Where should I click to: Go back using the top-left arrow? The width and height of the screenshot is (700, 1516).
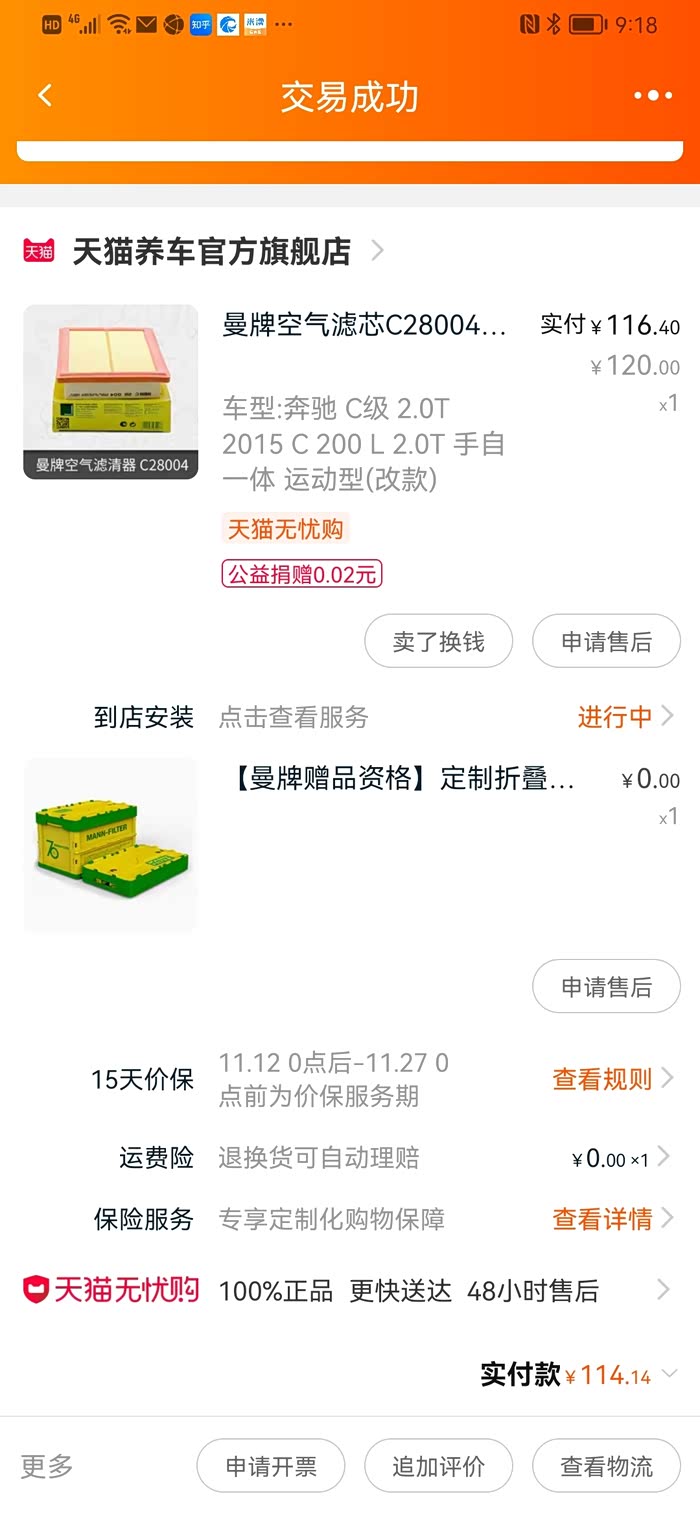[x=44, y=96]
